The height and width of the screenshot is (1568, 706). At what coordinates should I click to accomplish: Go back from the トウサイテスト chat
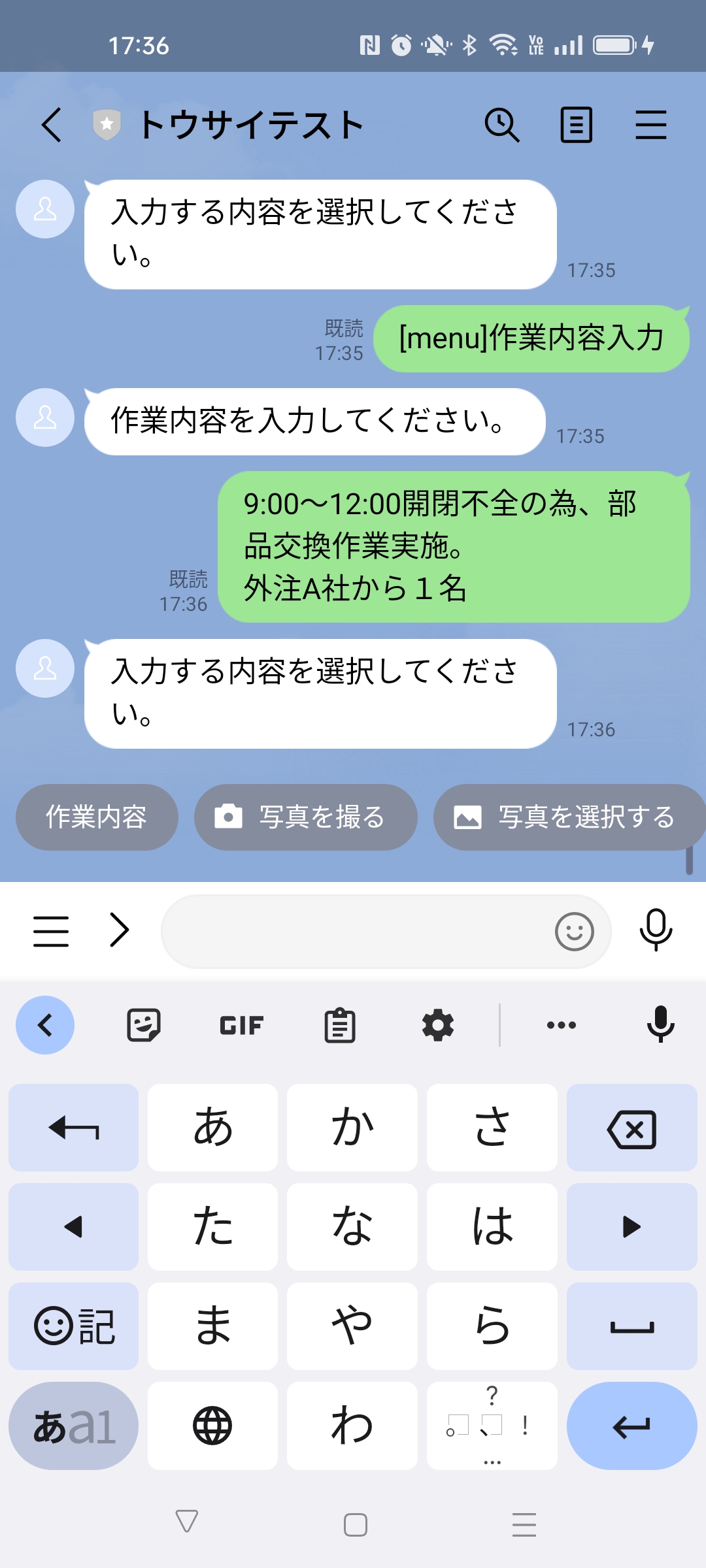[x=52, y=125]
